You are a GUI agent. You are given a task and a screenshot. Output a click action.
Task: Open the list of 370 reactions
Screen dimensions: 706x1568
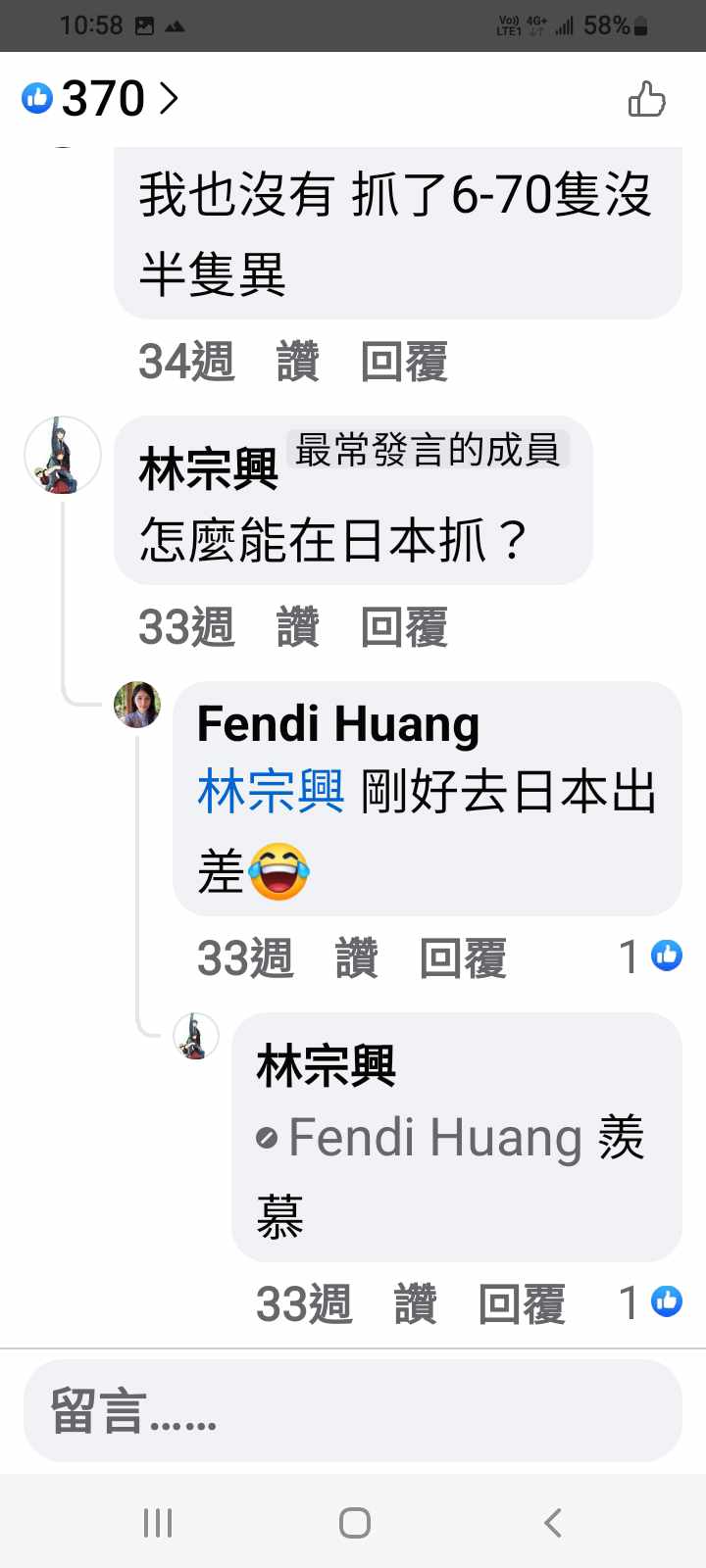tap(102, 98)
